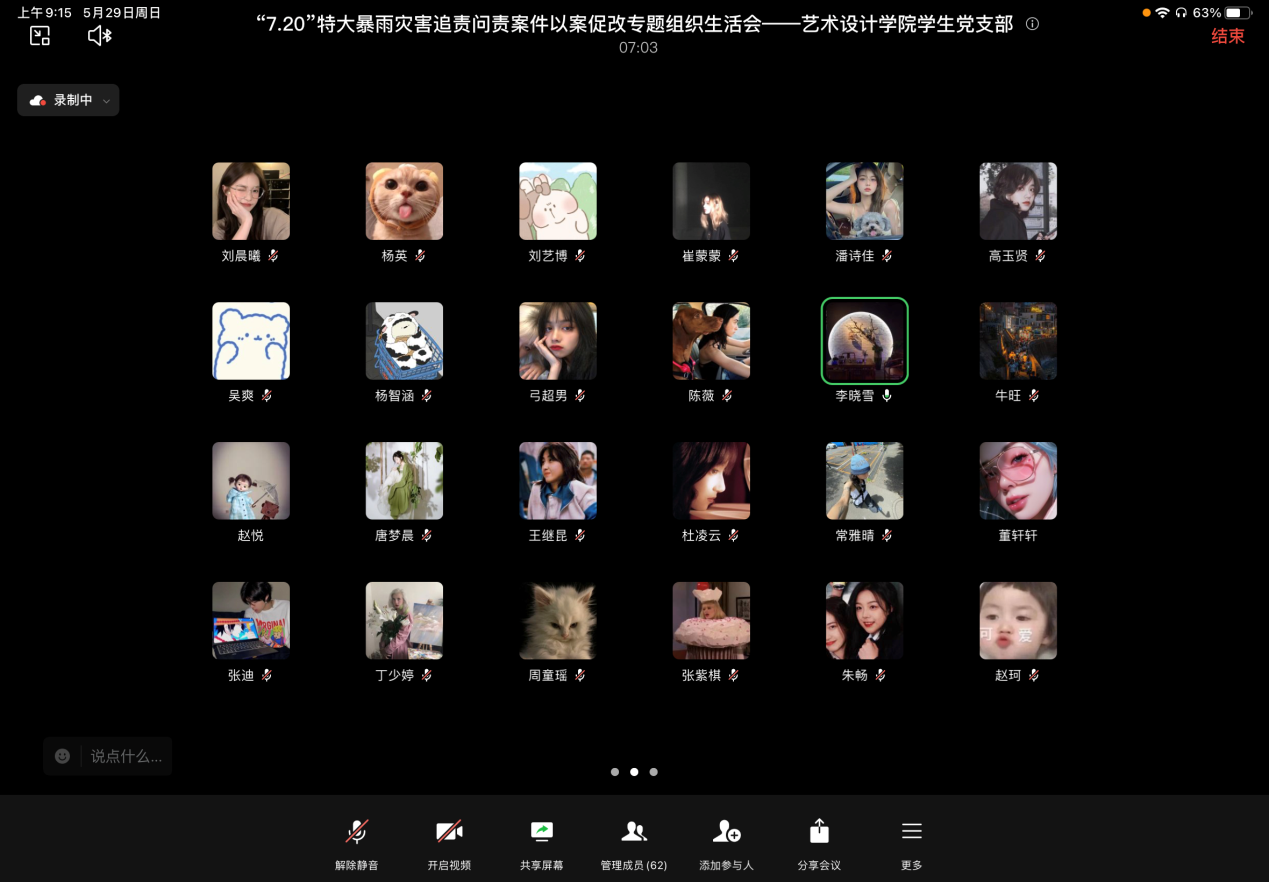
Task: Switch the Bluetooth speaker audio output
Action: coord(99,36)
